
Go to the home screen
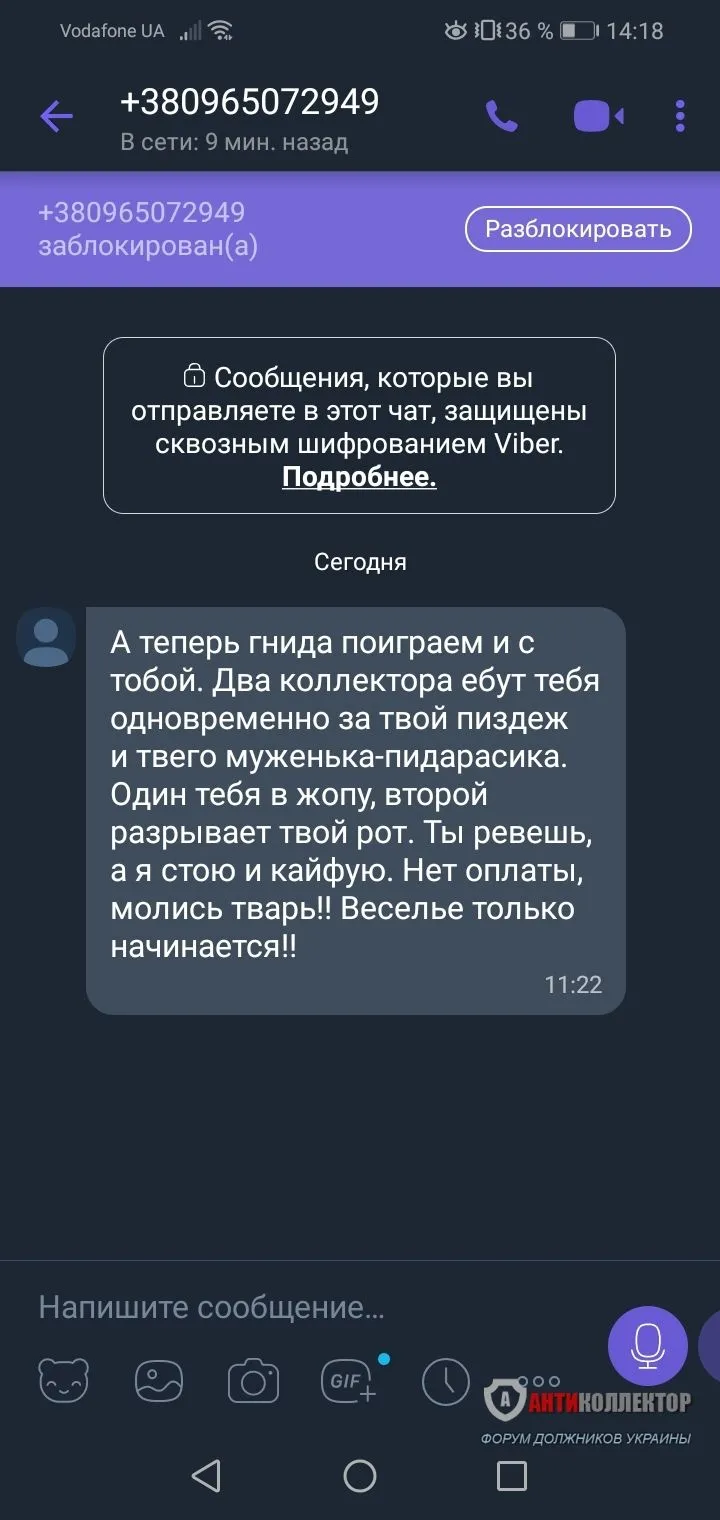click(x=360, y=1476)
